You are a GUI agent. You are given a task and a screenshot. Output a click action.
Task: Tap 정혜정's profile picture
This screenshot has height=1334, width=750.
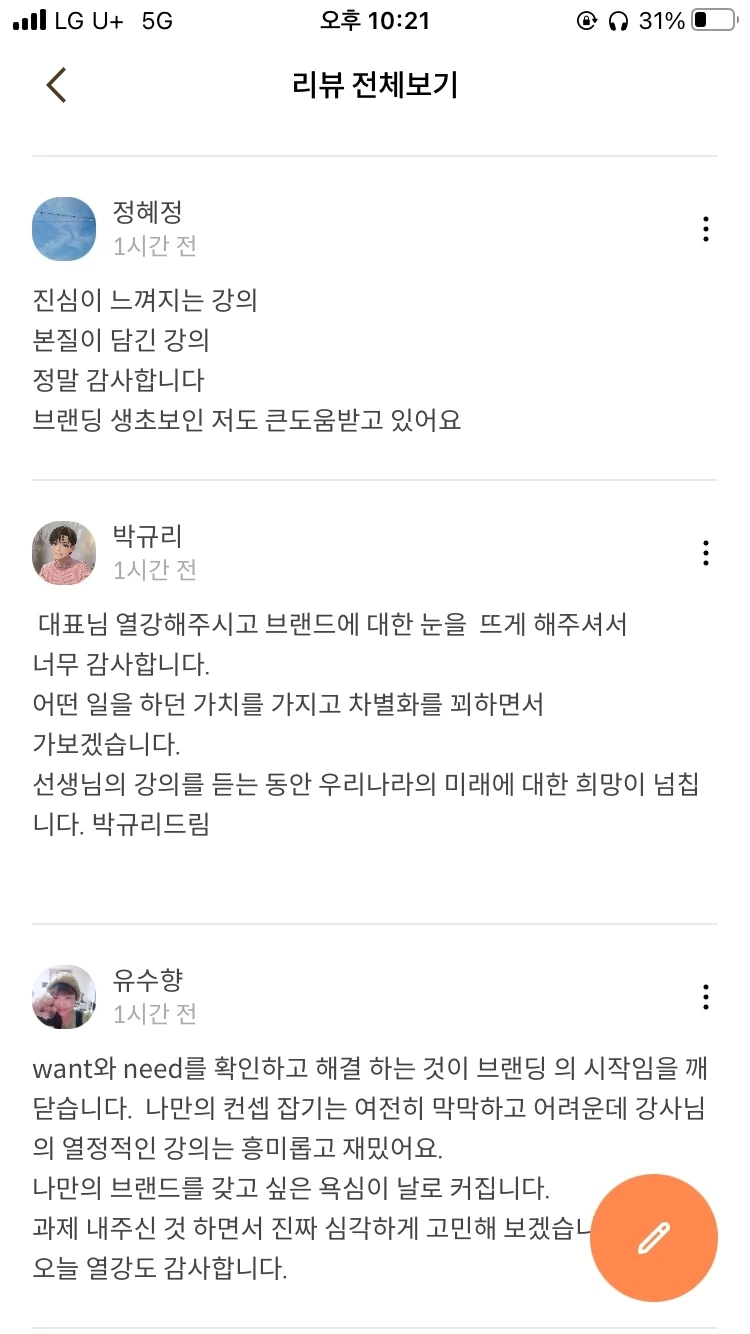click(64, 228)
